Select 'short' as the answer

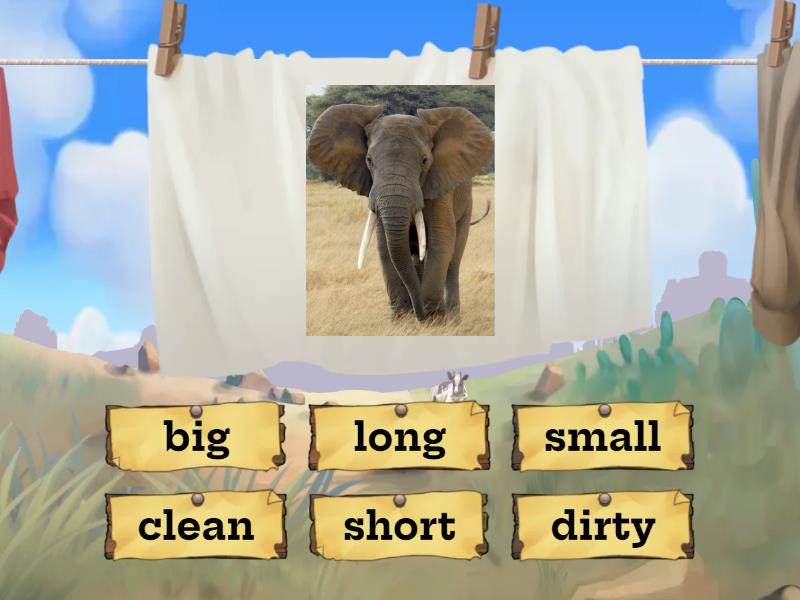[399, 525]
